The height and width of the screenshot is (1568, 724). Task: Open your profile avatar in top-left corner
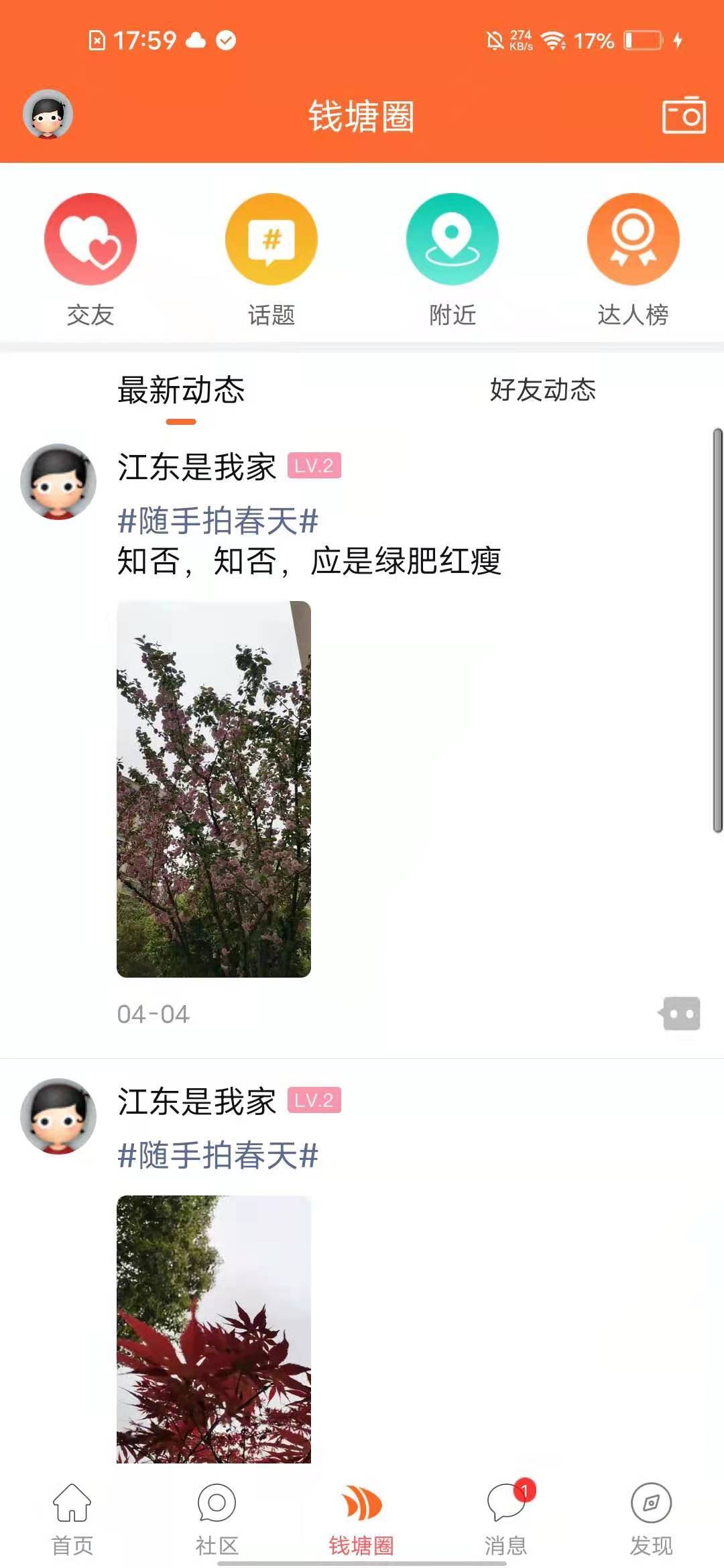pyautogui.click(x=46, y=114)
